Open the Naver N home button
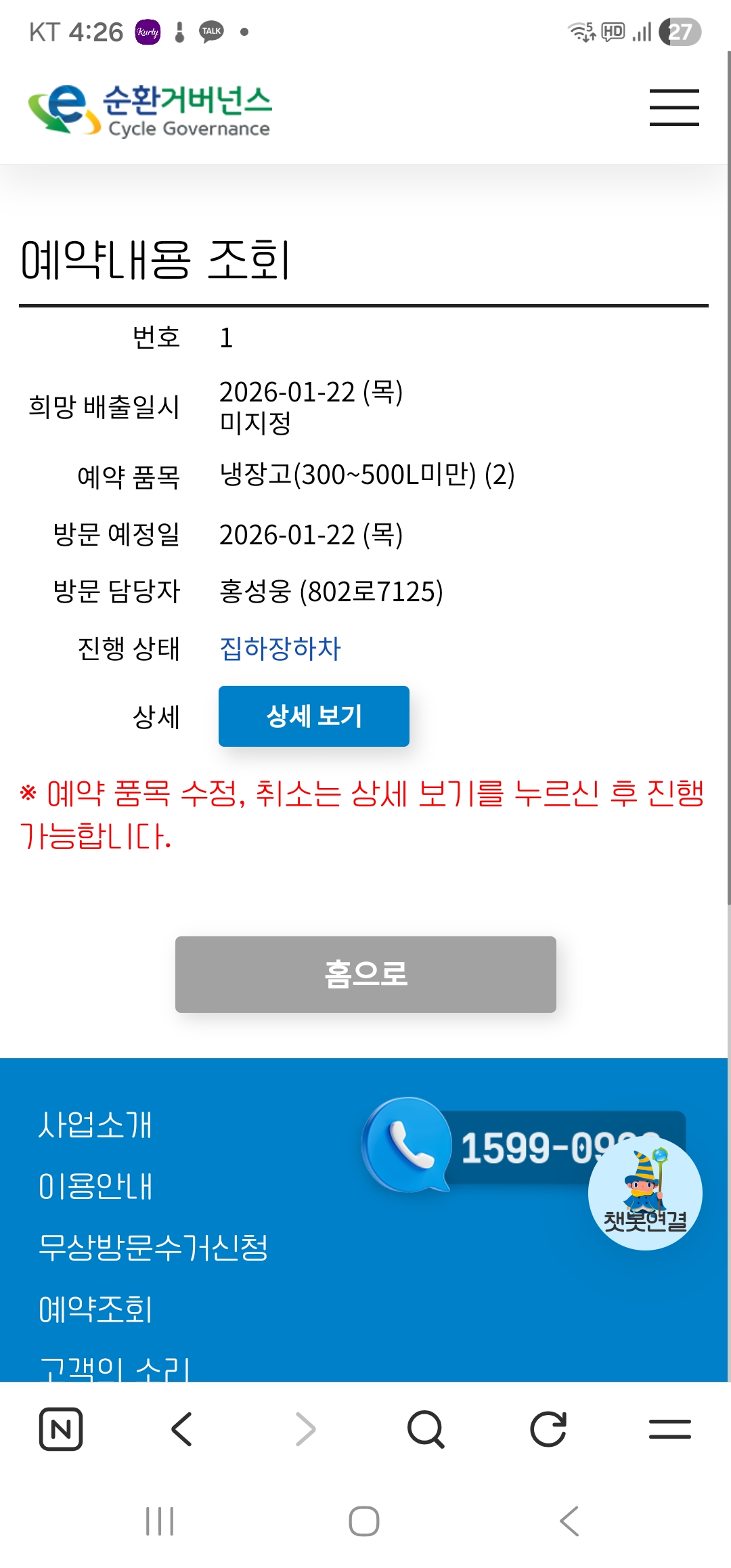 coord(61,1429)
